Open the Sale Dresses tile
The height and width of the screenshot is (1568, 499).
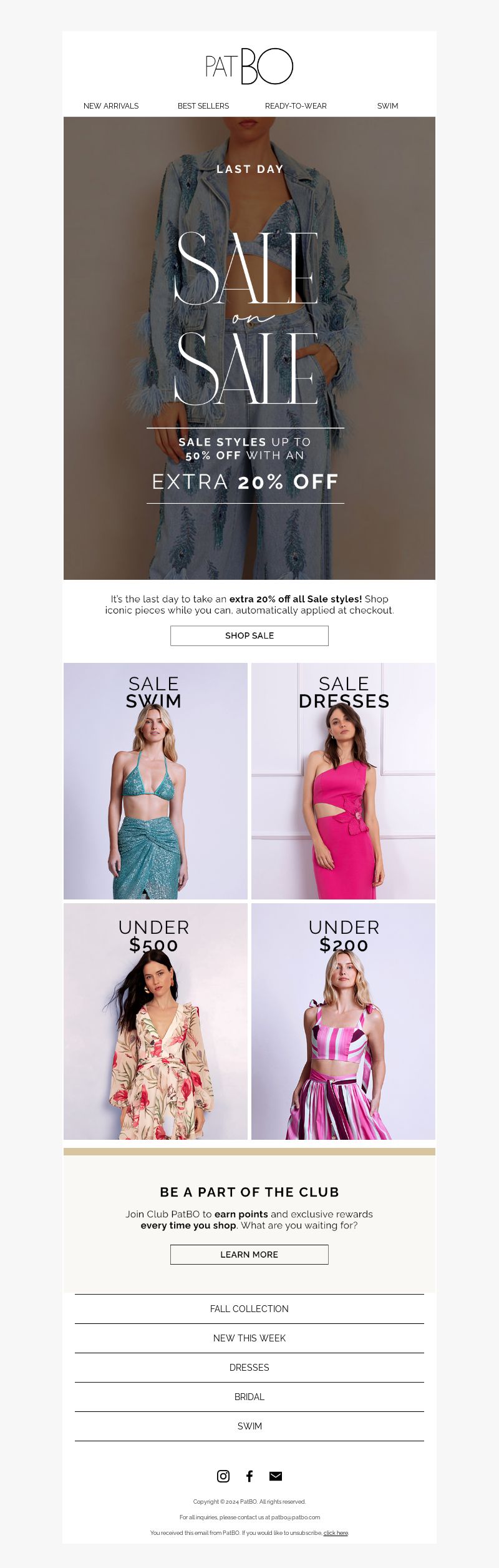pos(343,781)
